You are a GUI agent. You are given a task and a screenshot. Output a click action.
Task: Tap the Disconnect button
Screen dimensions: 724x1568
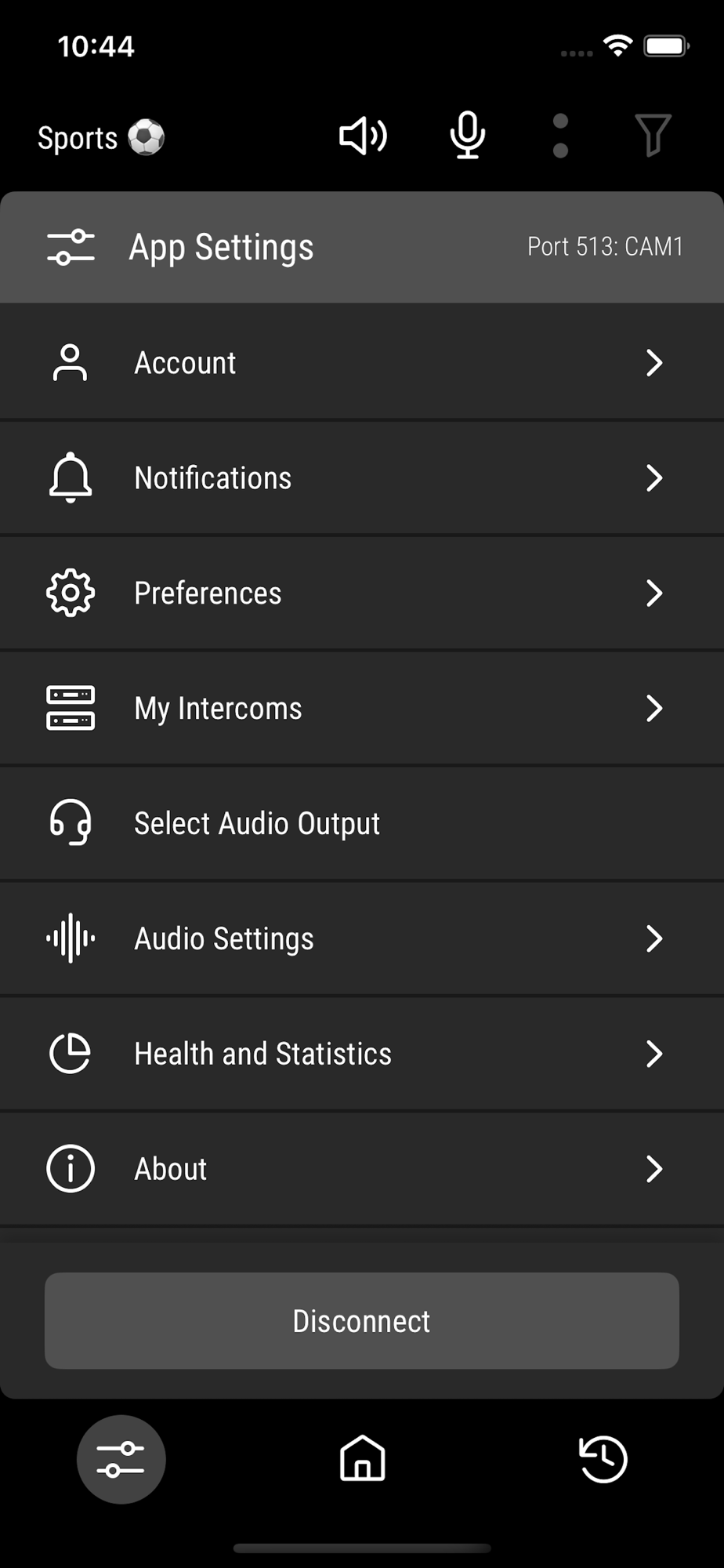click(362, 1321)
